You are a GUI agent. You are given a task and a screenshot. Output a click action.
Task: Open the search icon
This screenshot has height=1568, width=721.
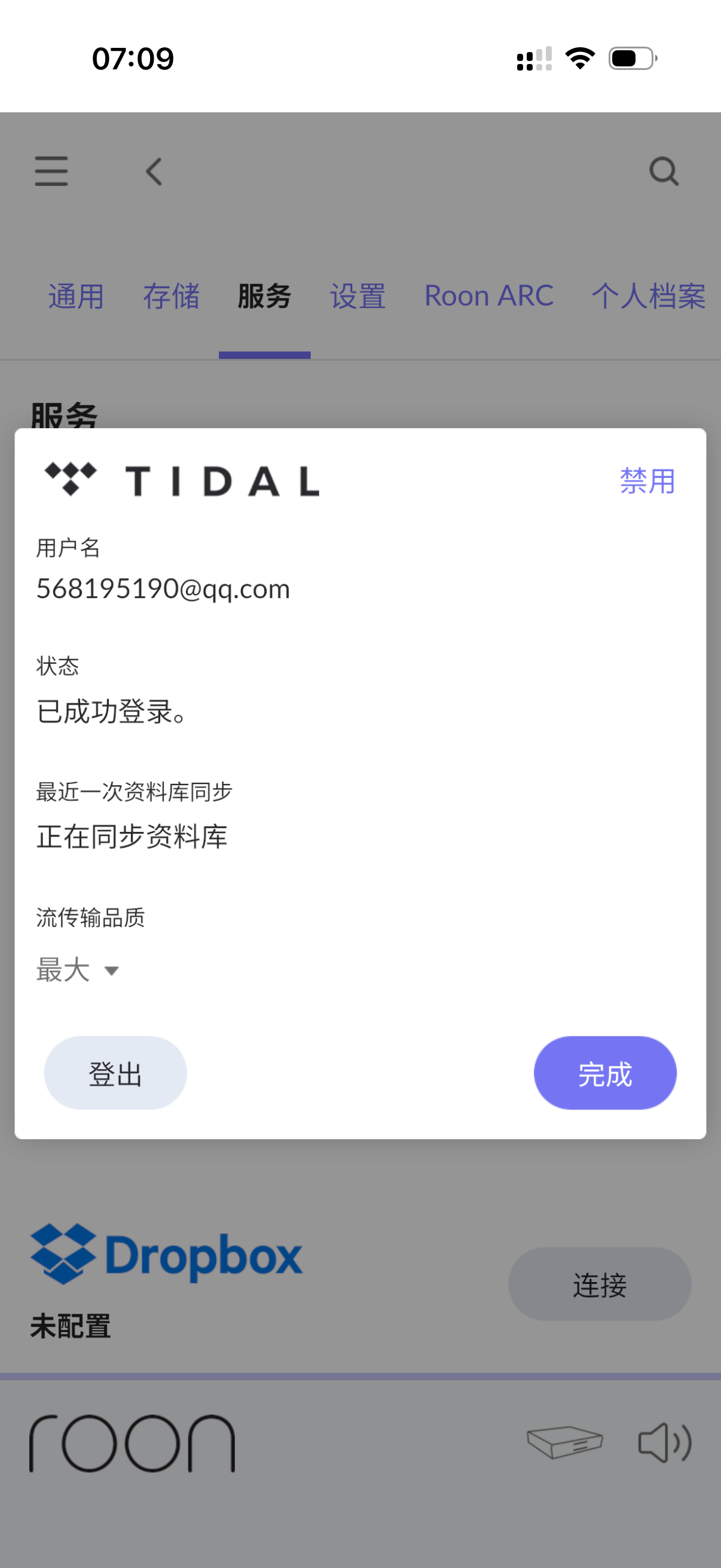click(664, 171)
